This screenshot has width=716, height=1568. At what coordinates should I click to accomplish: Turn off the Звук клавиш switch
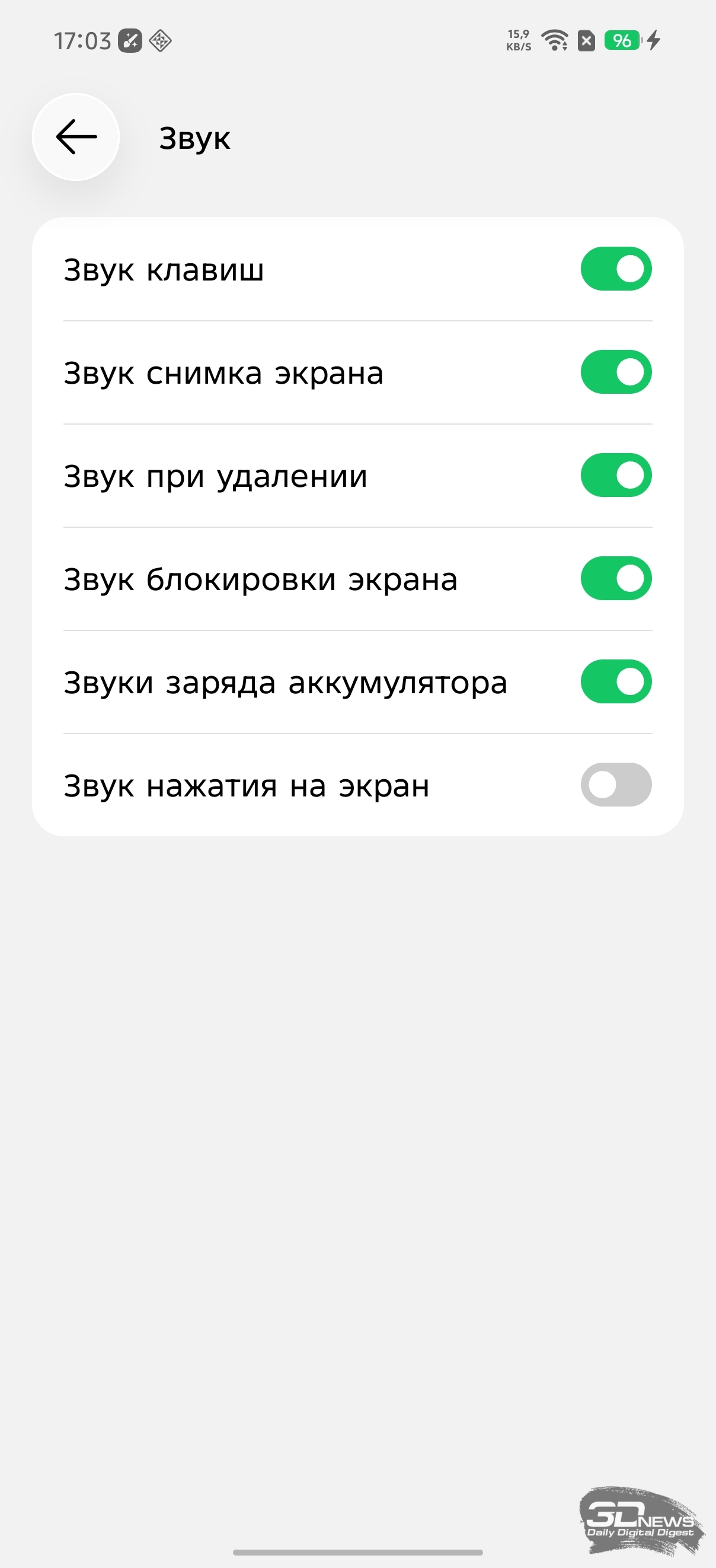click(x=616, y=269)
